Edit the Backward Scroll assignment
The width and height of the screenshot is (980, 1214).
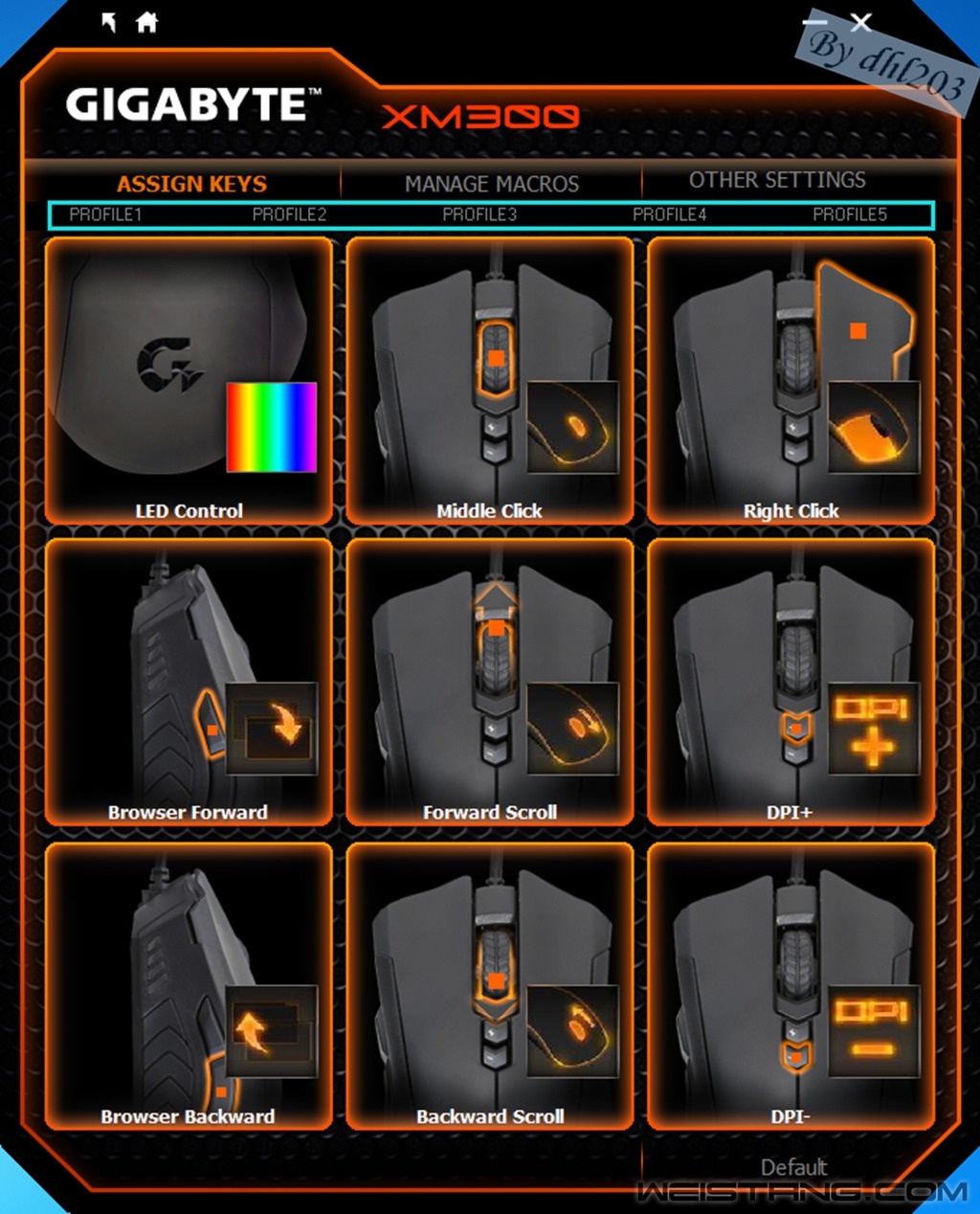489,986
